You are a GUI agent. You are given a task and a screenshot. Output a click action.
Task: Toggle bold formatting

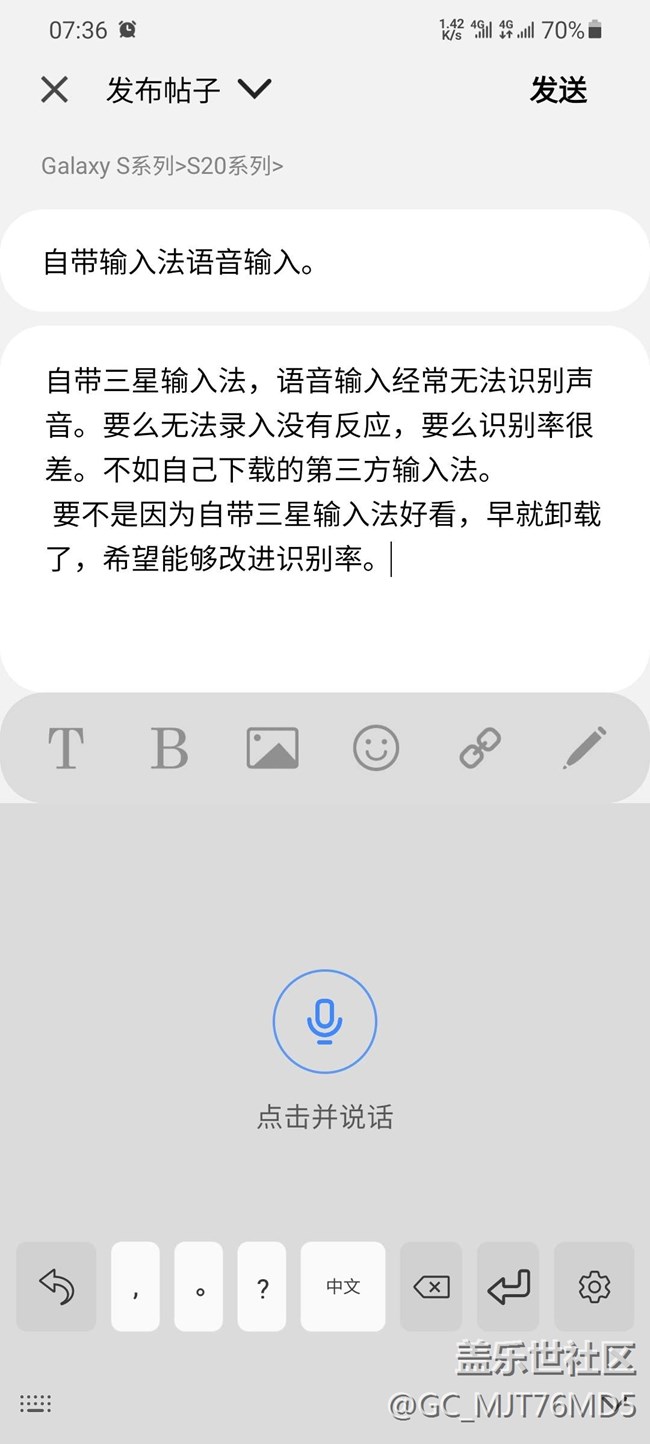click(x=169, y=748)
